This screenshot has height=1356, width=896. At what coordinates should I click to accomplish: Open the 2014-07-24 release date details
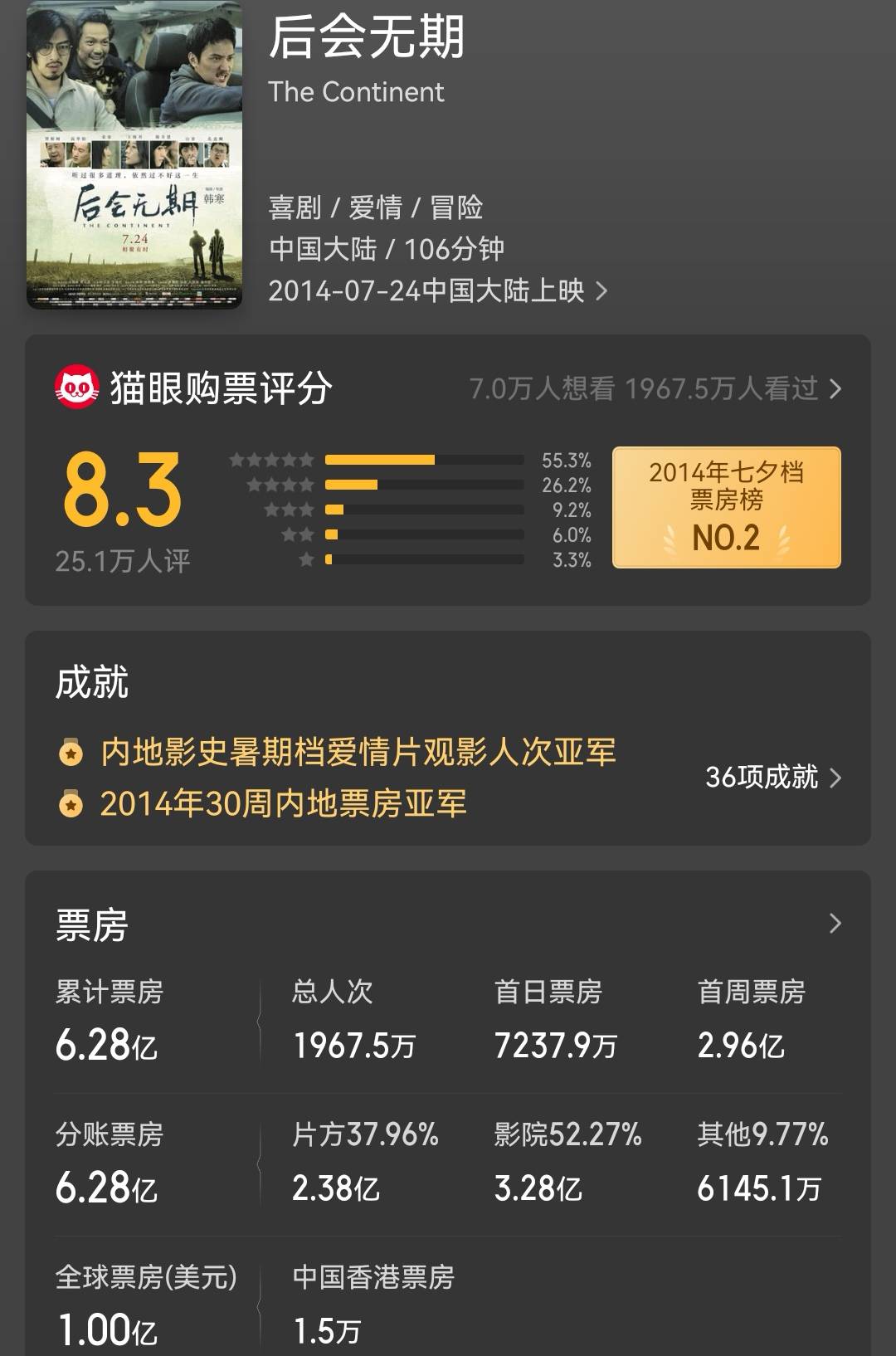[438, 290]
